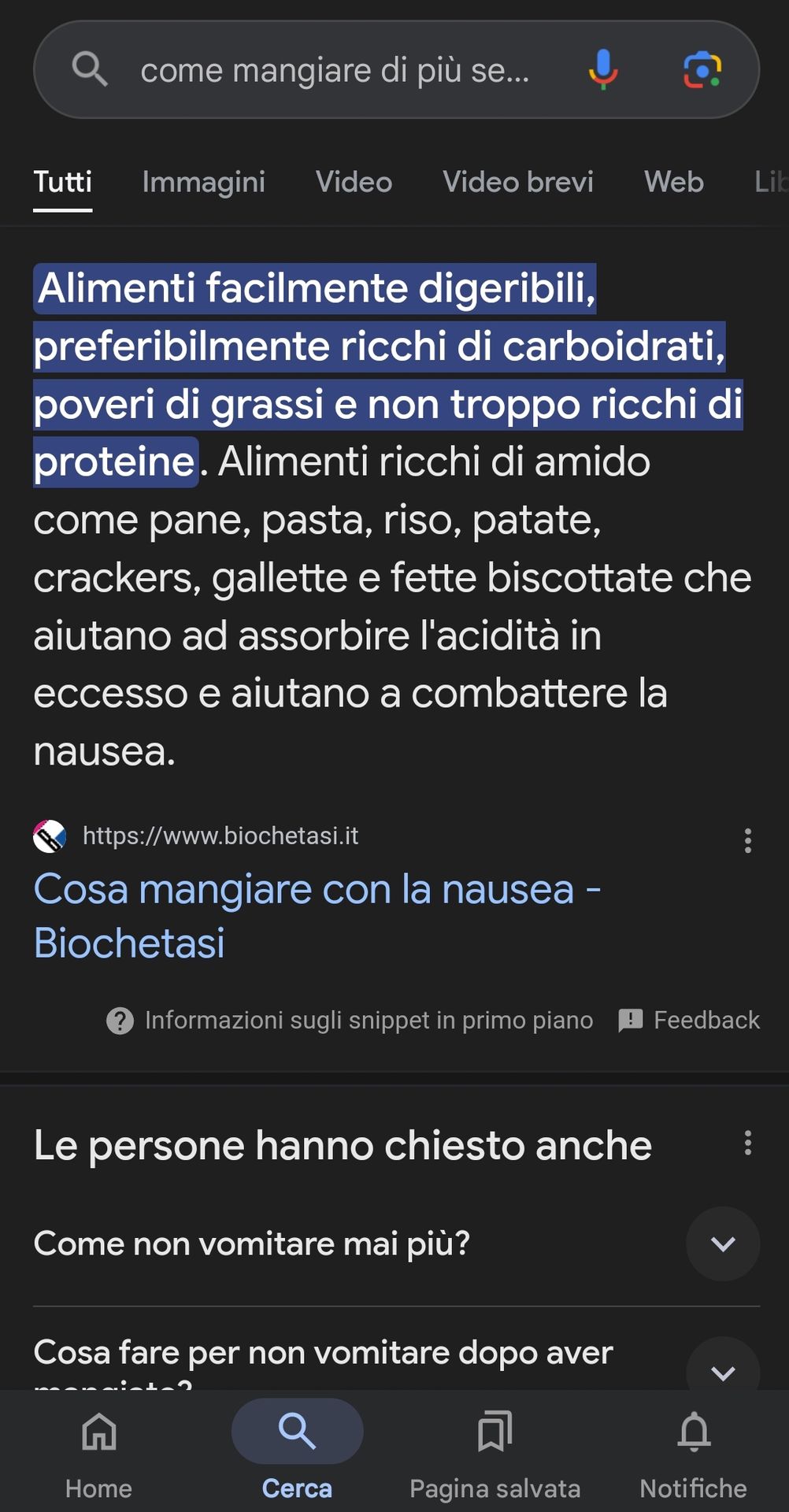Open the Pagina salvata tab
The image size is (789, 1512).
(495, 1454)
